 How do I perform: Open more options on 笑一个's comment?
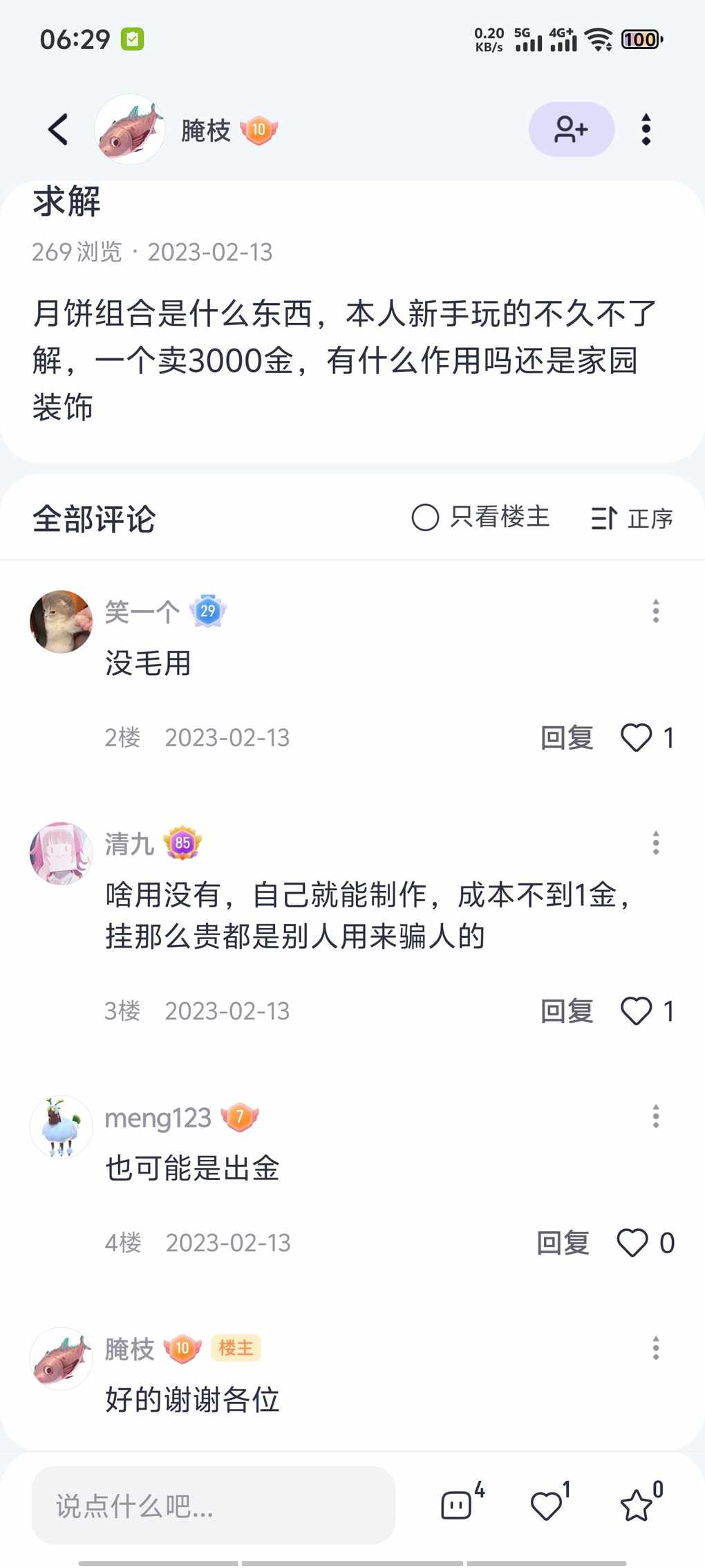[x=655, y=611]
